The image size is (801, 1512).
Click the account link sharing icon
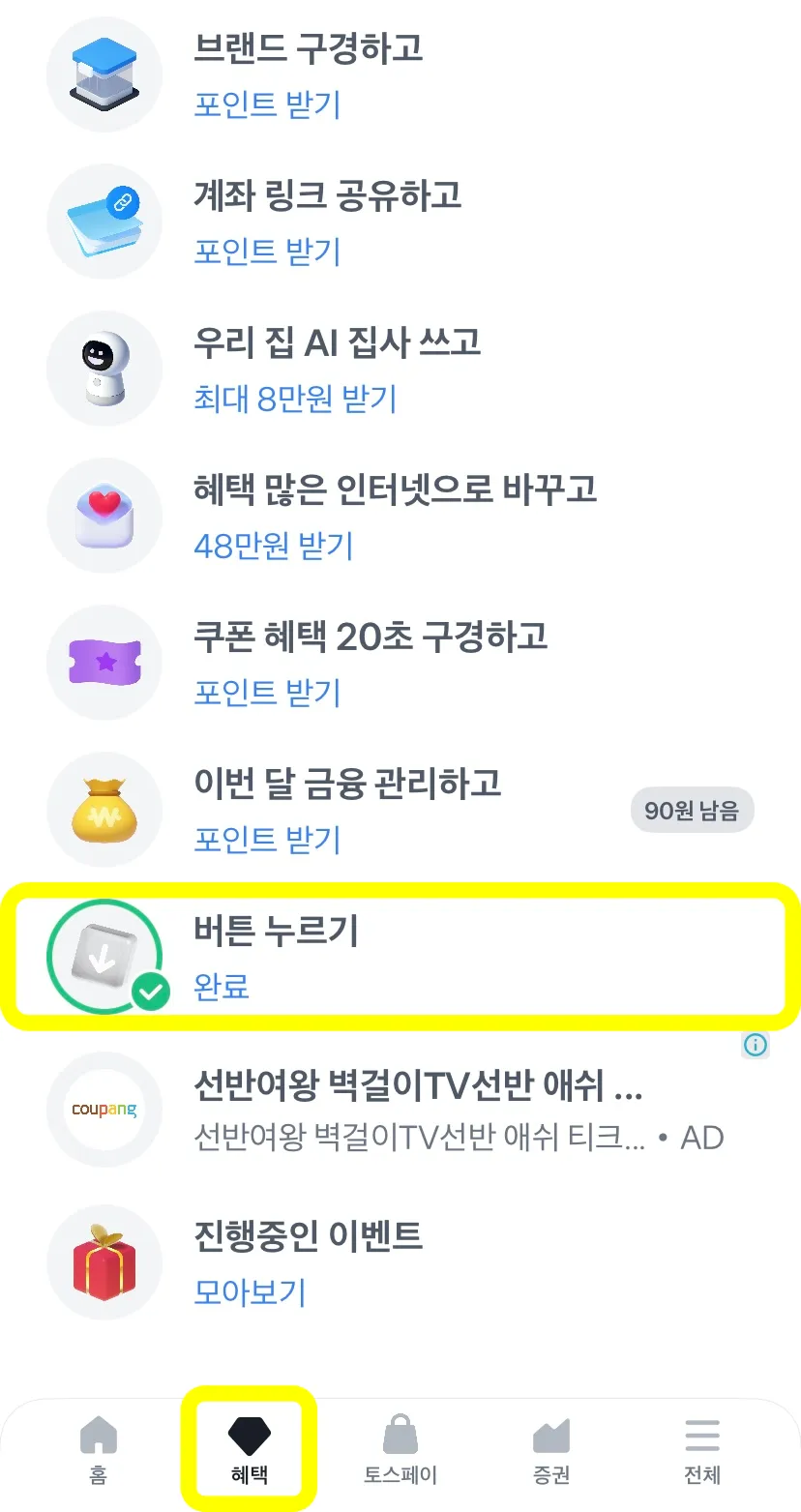[104, 222]
